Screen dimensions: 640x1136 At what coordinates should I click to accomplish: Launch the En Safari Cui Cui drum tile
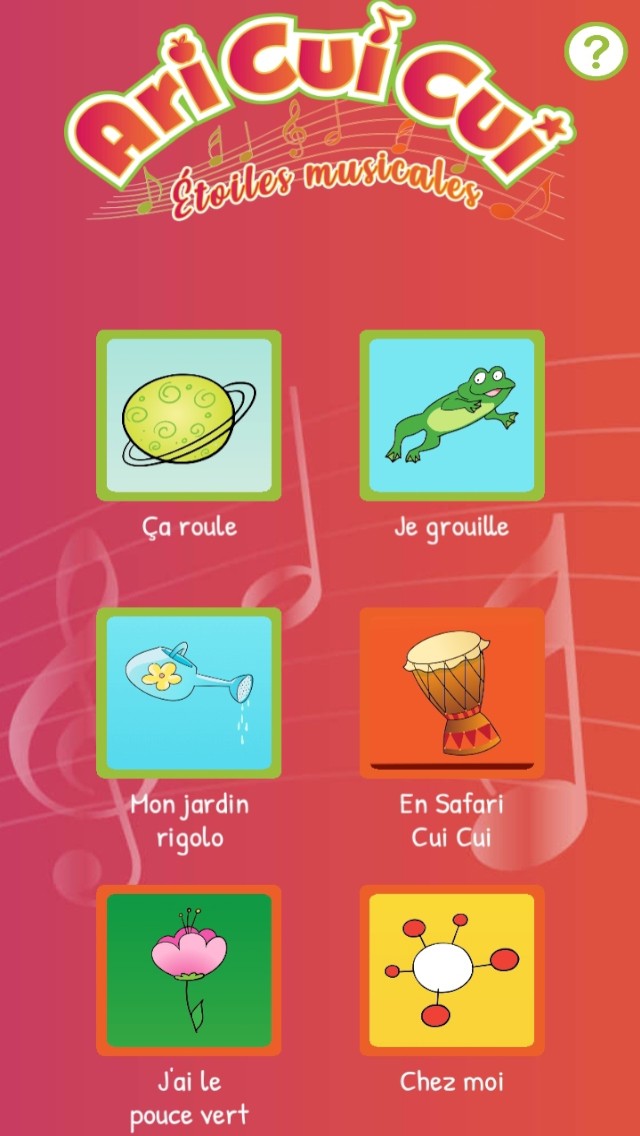coord(452,692)
